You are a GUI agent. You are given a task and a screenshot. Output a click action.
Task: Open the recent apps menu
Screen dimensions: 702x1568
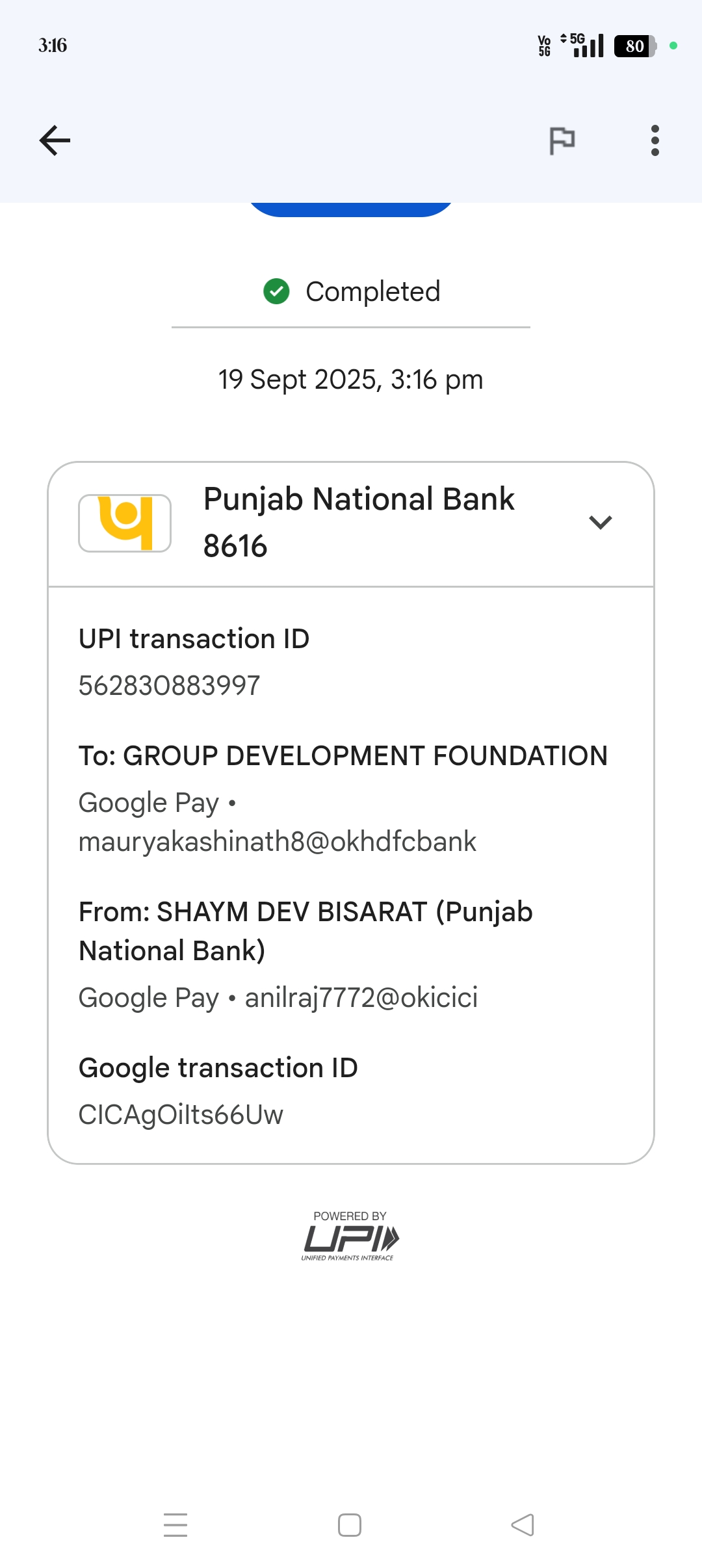coord(175,1525)
